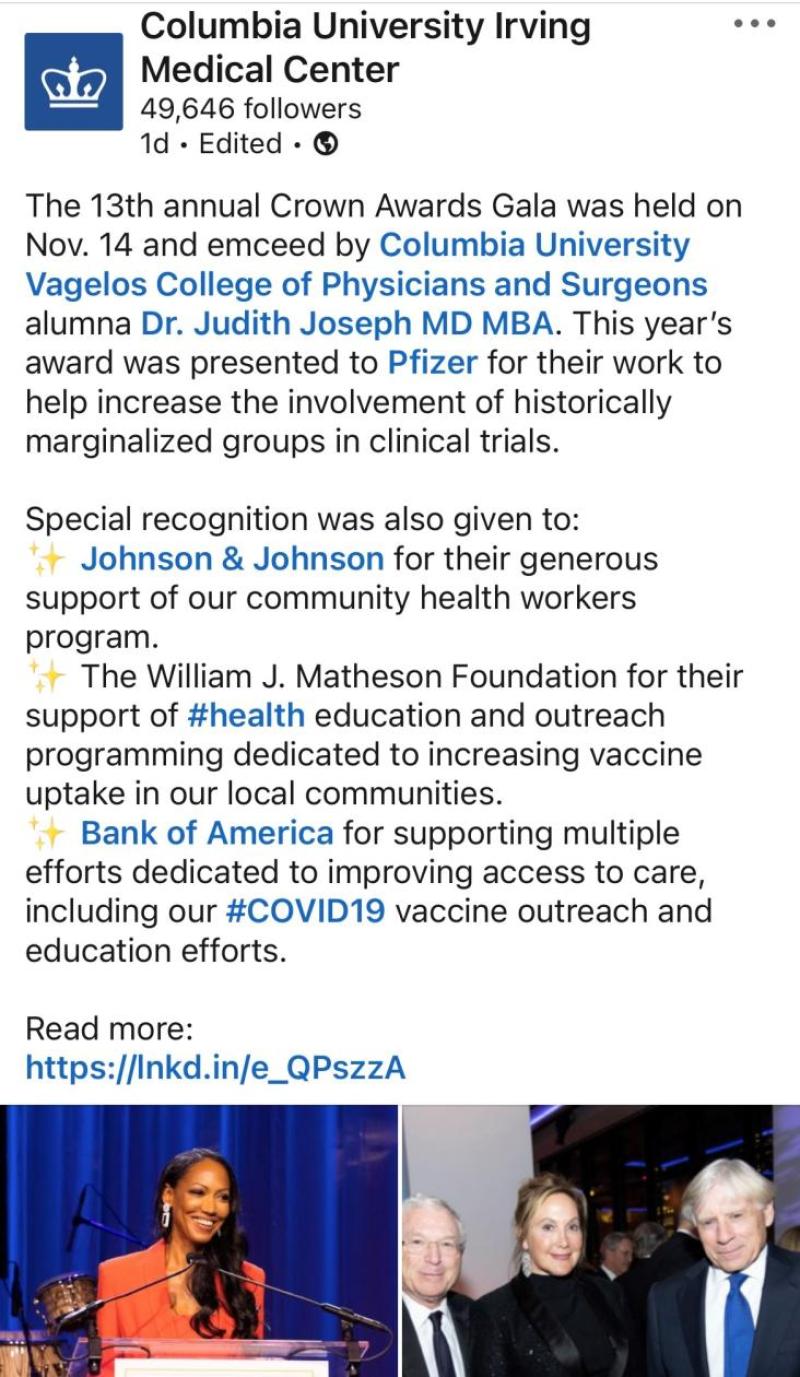View Dr. Judith Joseph MD MBA's profile

point(346,324)
